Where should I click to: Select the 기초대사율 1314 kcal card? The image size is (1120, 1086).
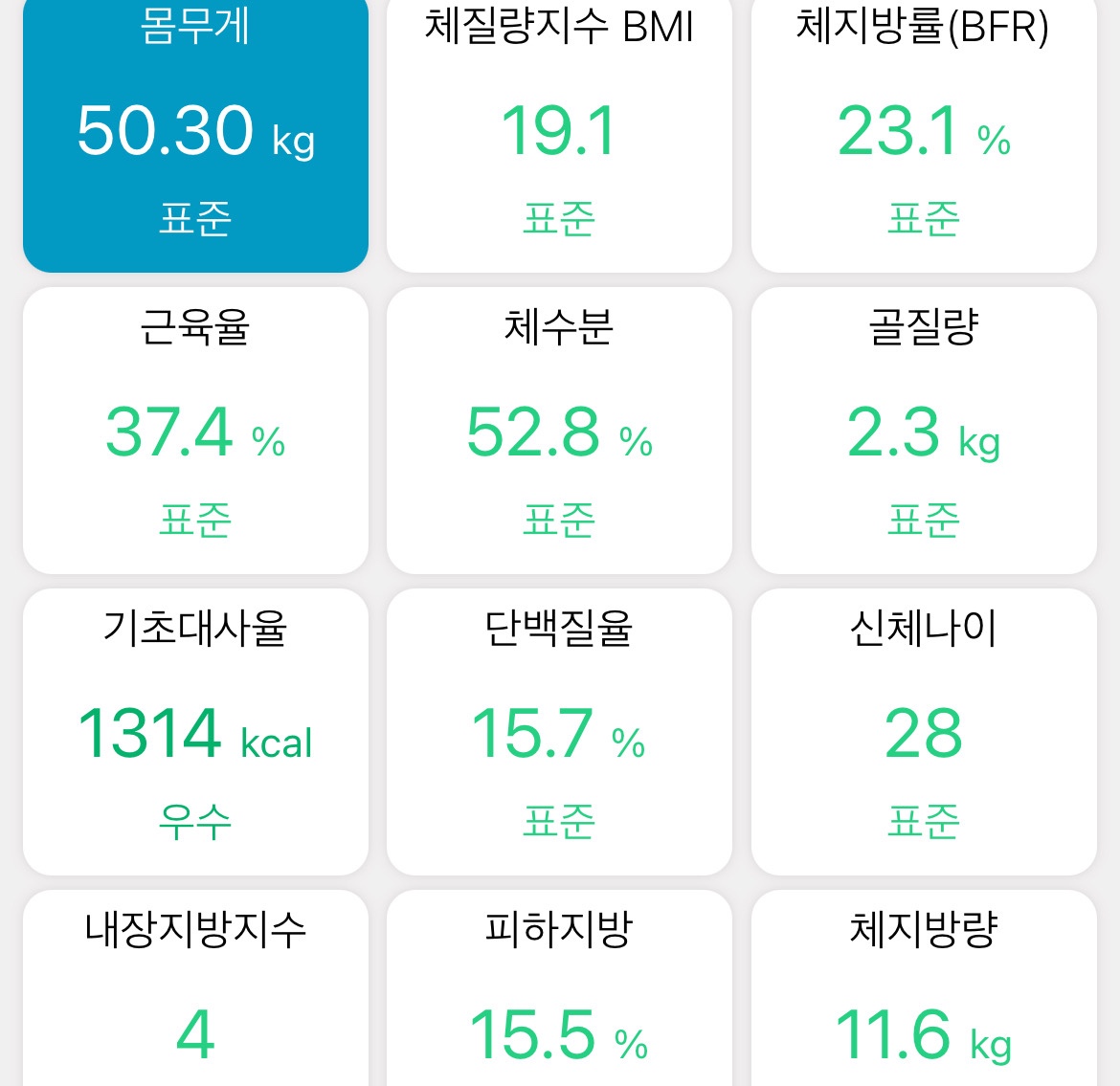pyautogui.click(x=195, y=732)
